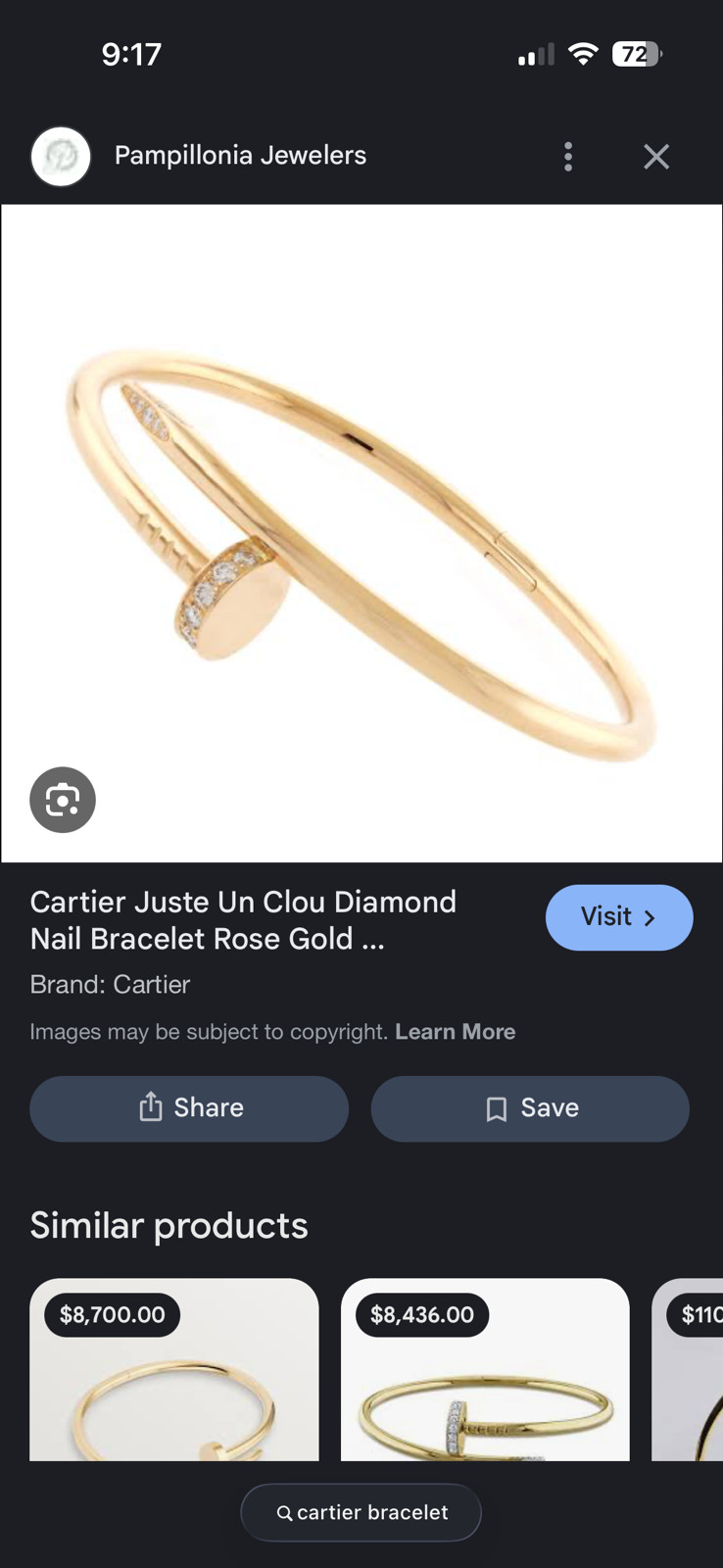View the $8,436.00 similar bracelet

(485, 1372)
